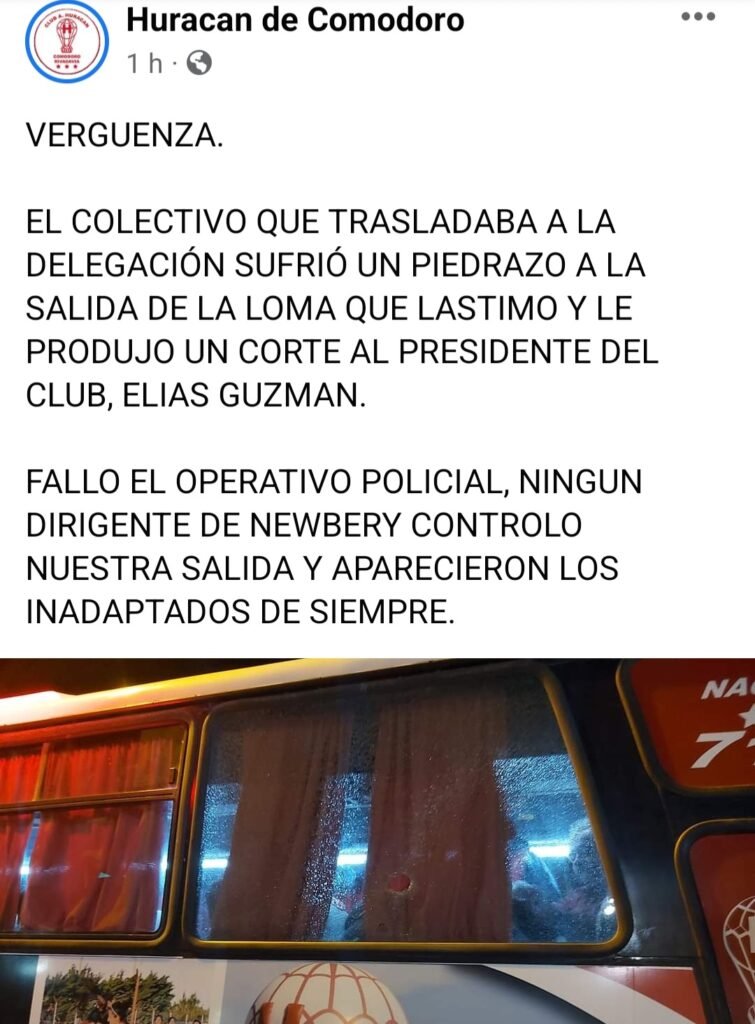Visit the Huracan de Comodoro page name
755x1024 pixels.
pyautogui.click(x=296, y=19)
